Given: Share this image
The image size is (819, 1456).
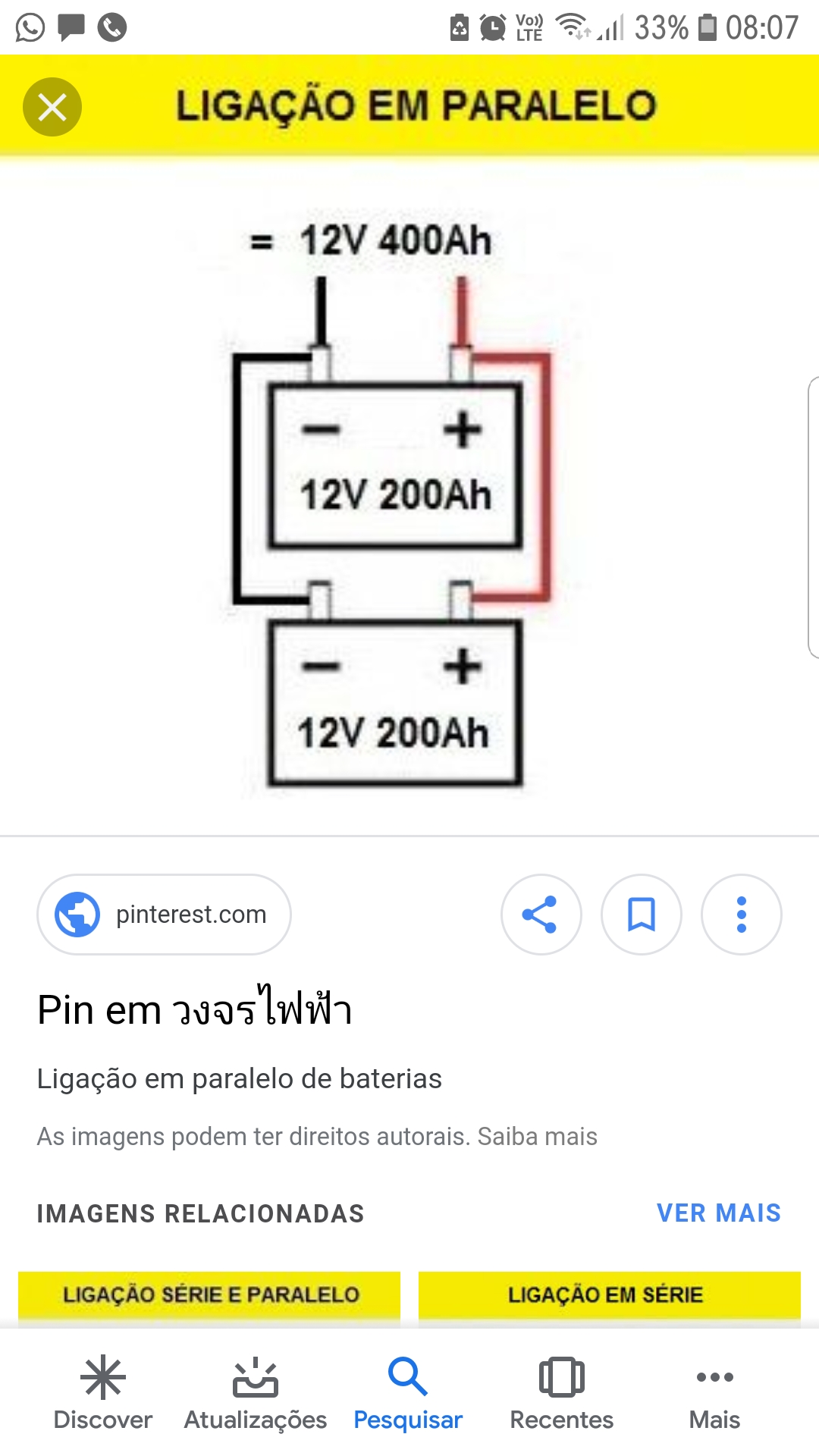Looking at the screenshot, I should (541, 915).
